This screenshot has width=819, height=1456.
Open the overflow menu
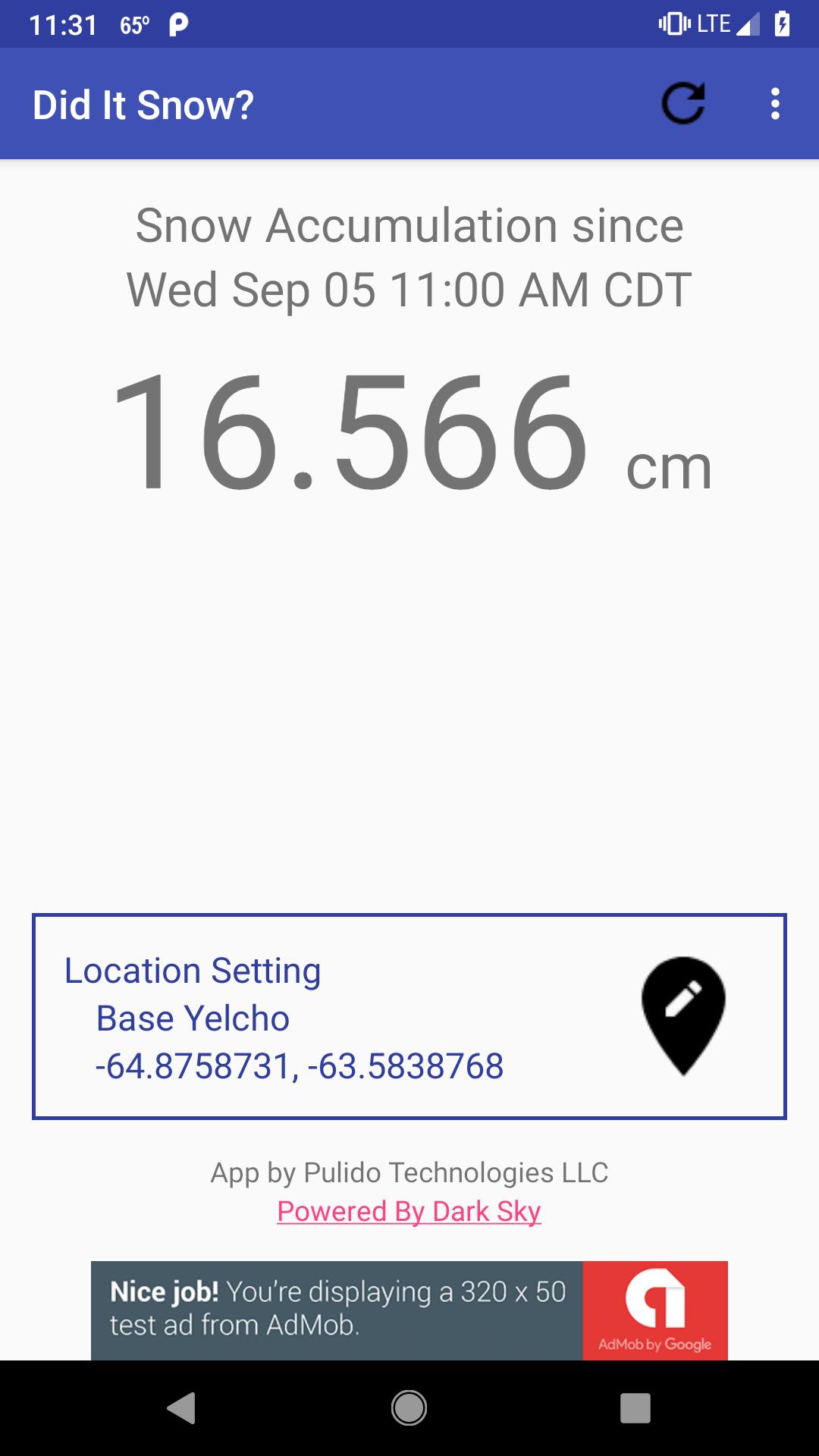(775, 104)
